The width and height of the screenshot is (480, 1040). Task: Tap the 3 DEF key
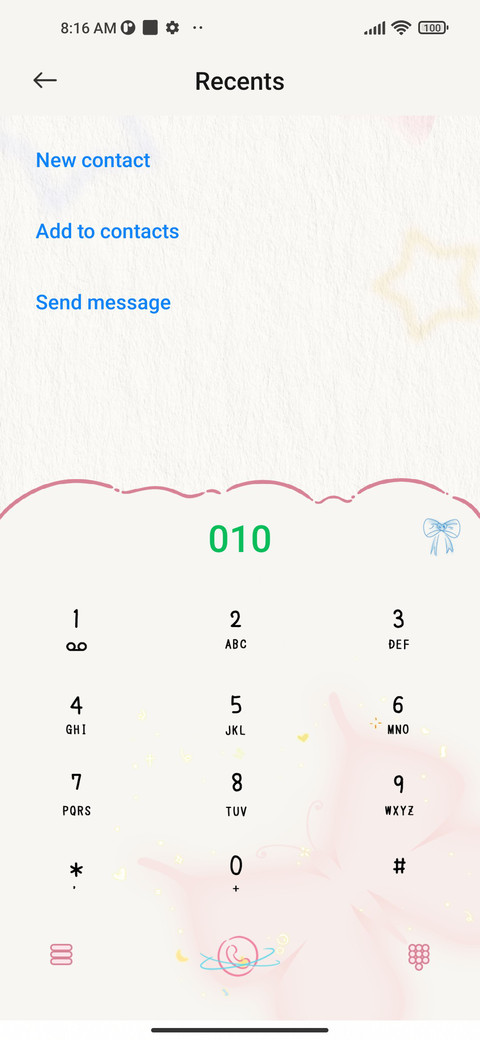tap(398, 631)
